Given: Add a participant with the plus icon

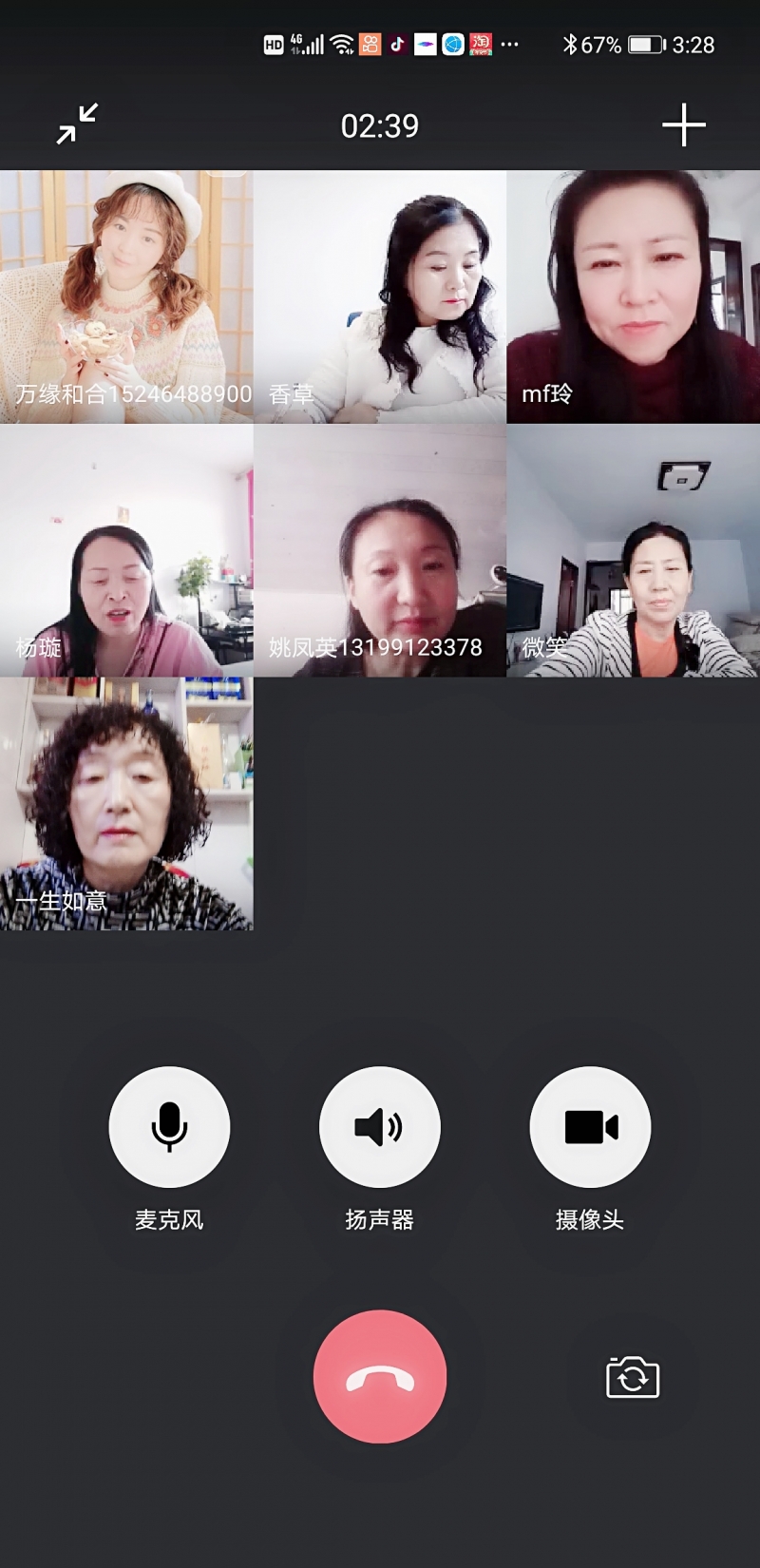Looking at the screenshot, I should (683, 125).
